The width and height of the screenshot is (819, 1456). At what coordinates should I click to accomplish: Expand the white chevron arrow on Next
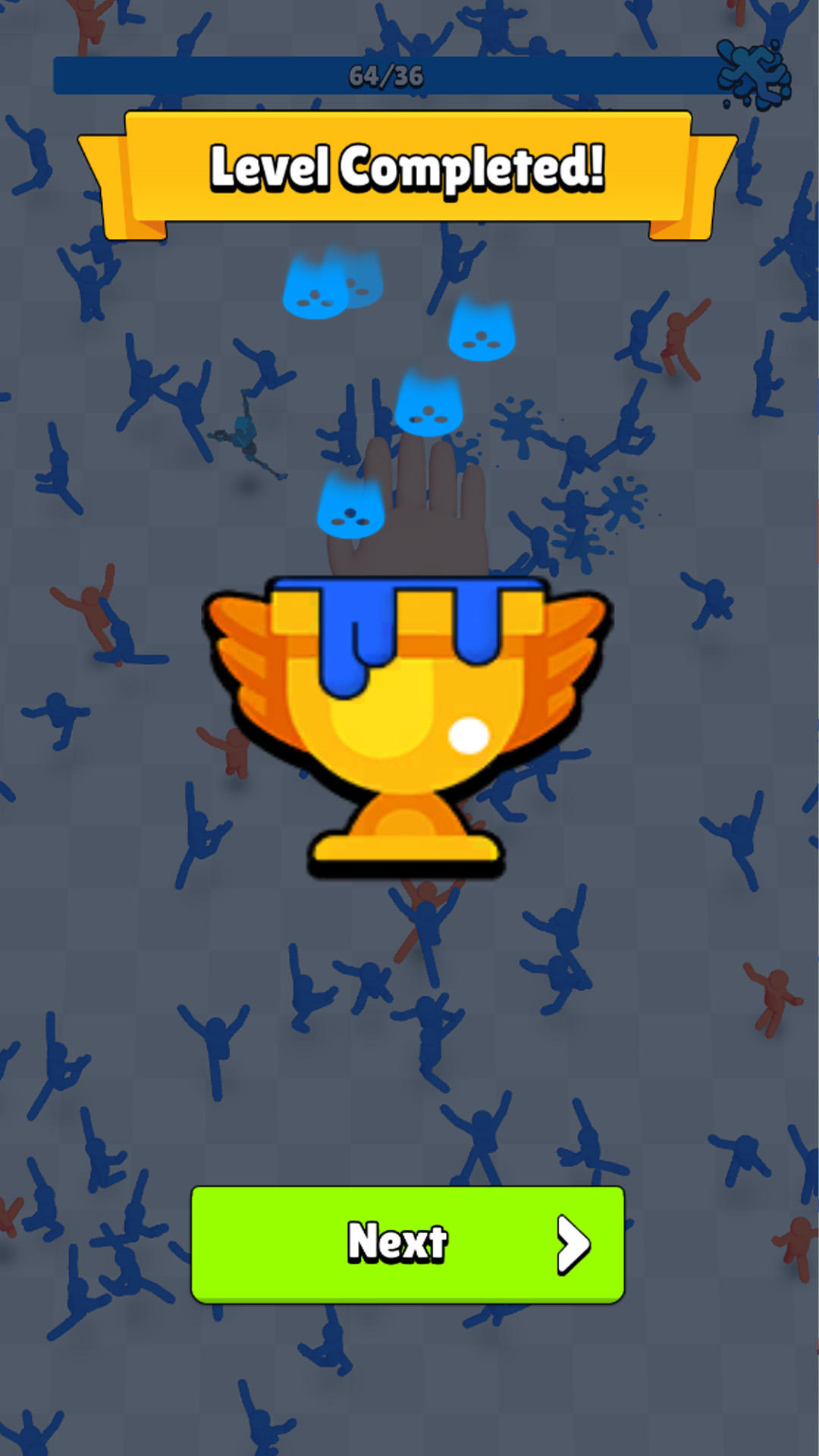pos(573,1241)
